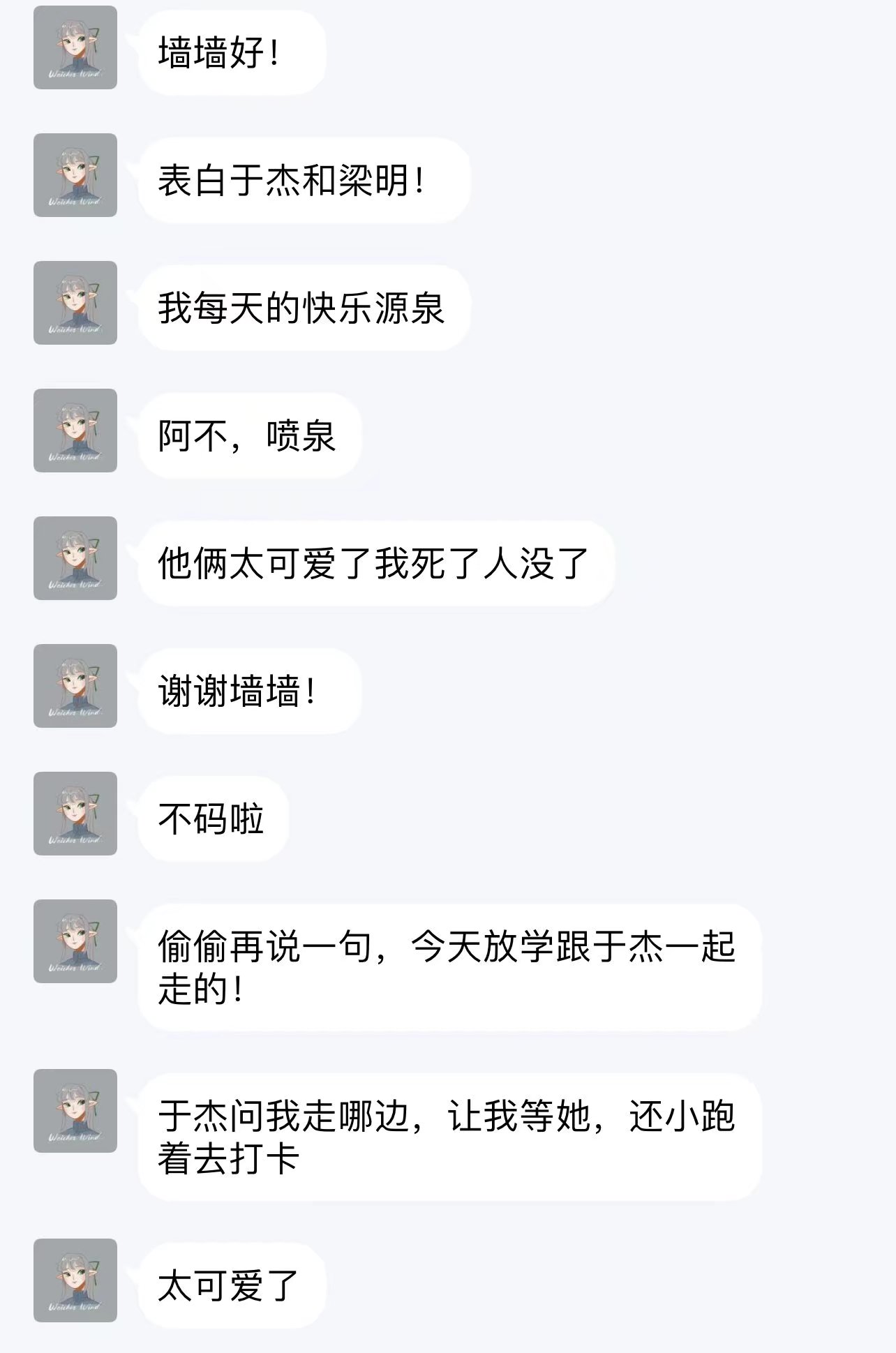Viewport: 896px width, 1353px height.
Task: Open avatar beside "他俩太可爱了我死了人没了"
Action: pyautogui.click(x=75, y=558)
